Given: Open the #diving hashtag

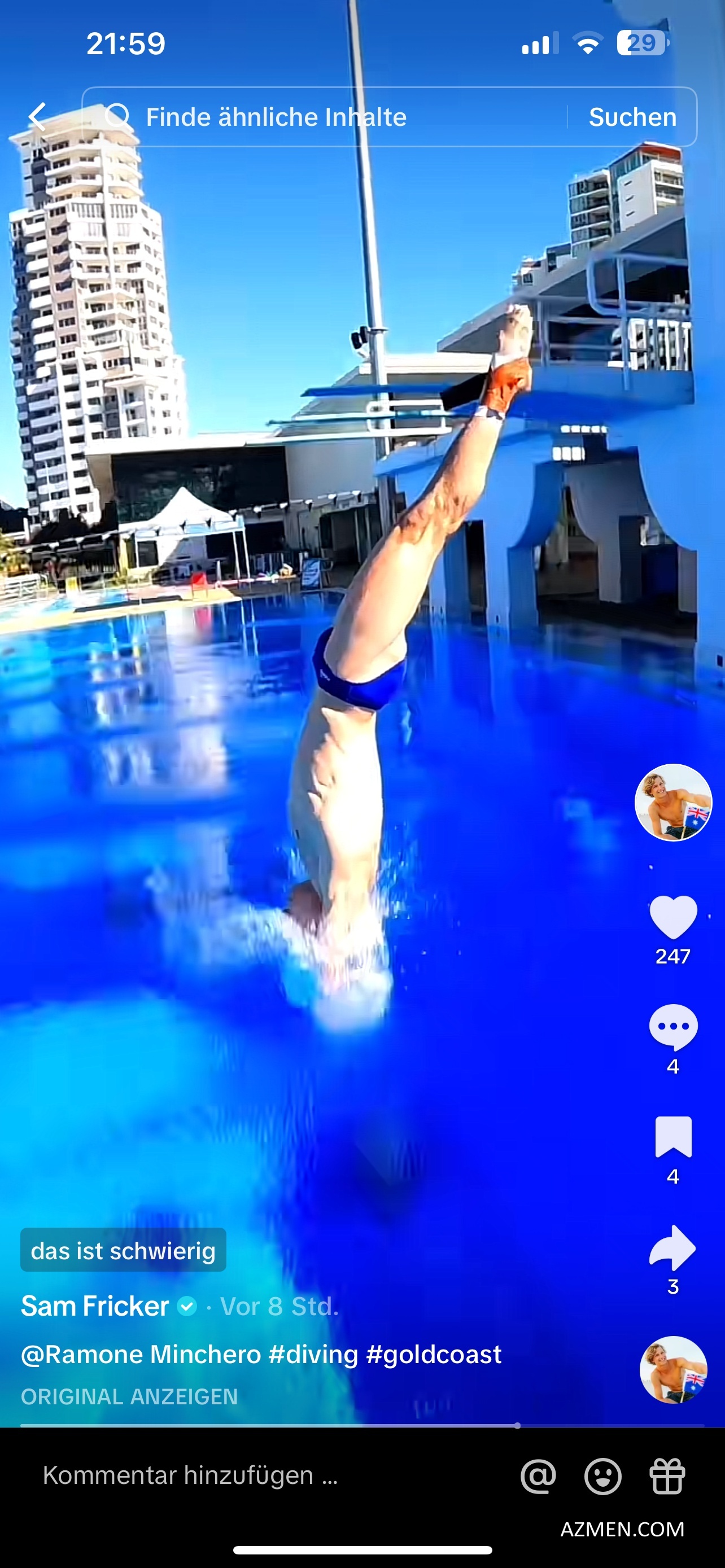Looking at the screenshot, I should 313,1355.
